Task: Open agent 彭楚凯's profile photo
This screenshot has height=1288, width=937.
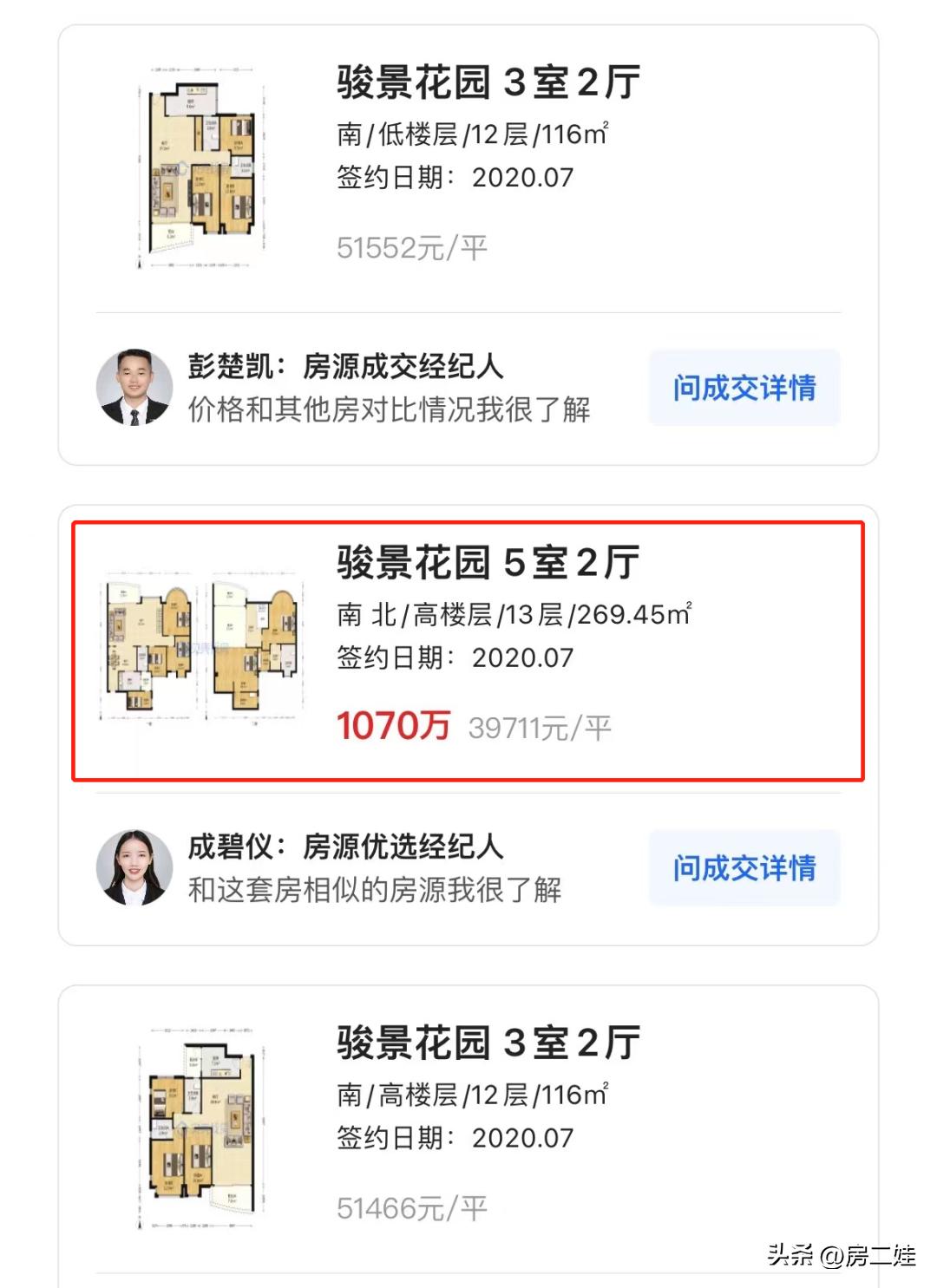Action: pos(136,388)
